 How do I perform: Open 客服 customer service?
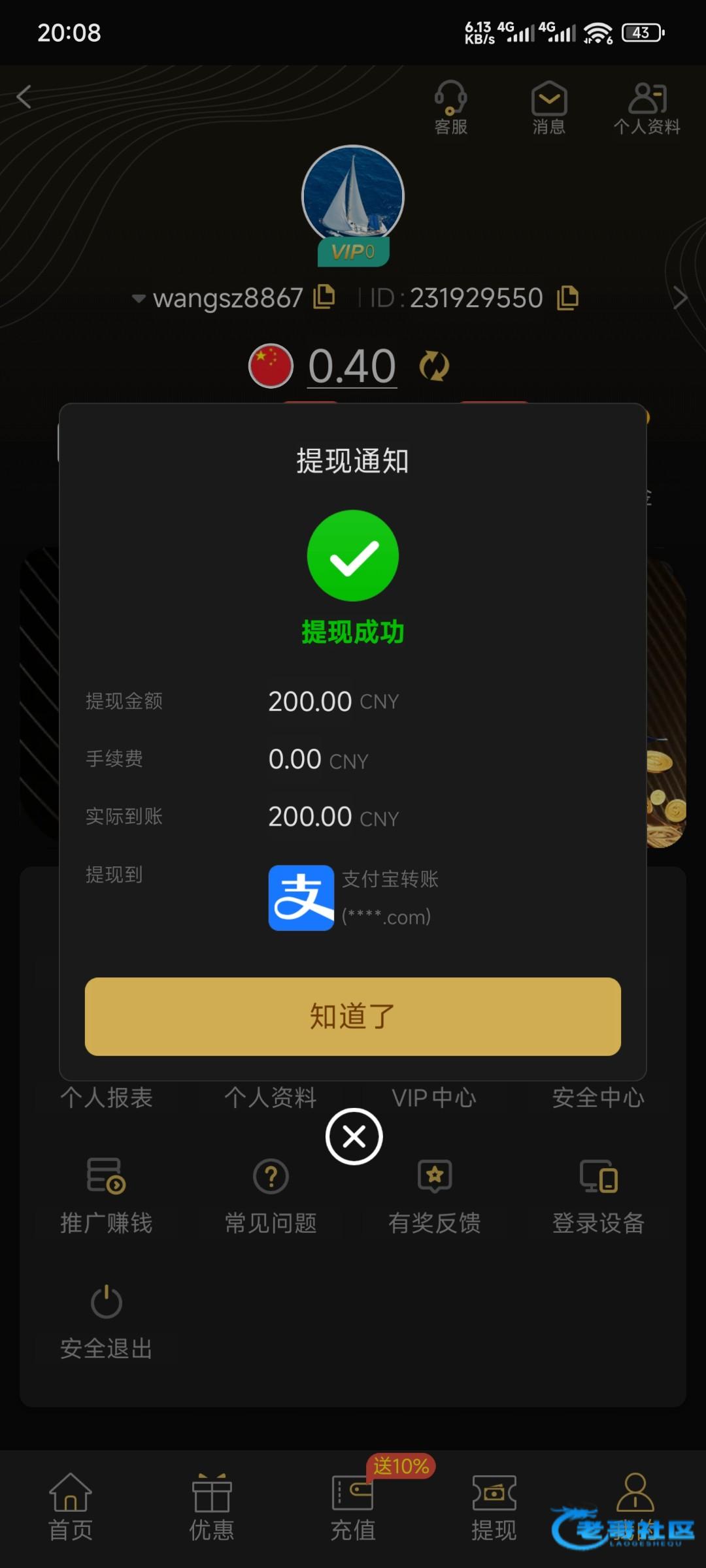point(450,108)
